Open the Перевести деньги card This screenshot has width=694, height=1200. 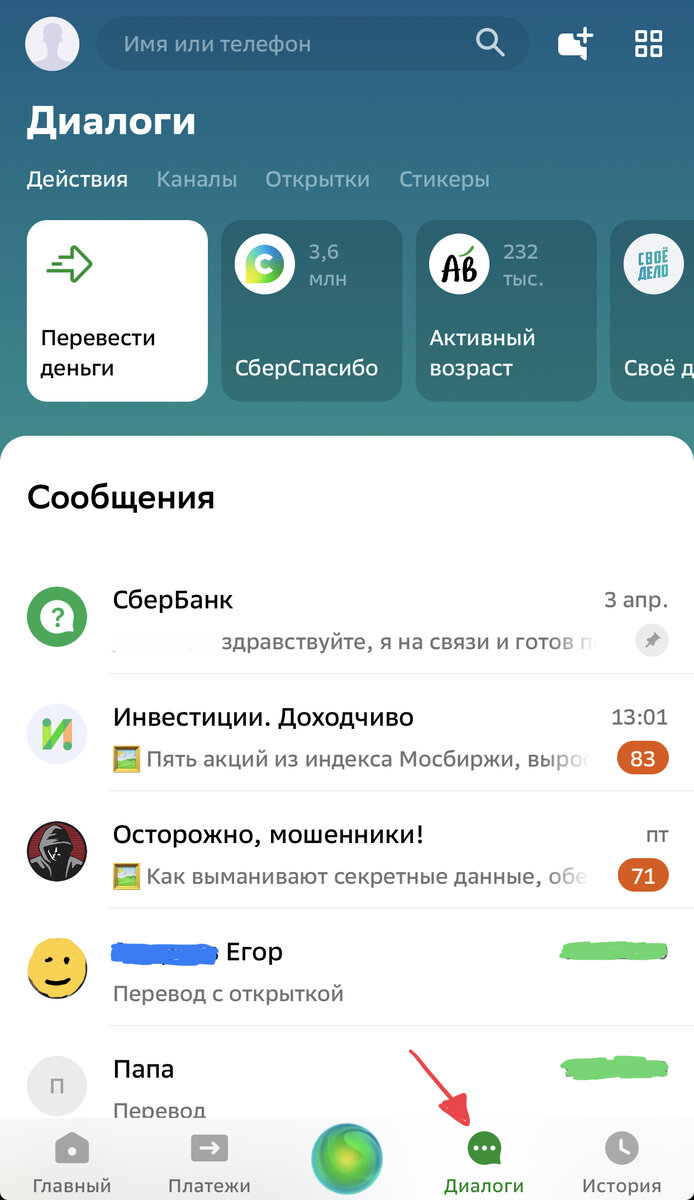tap(117, 311)
